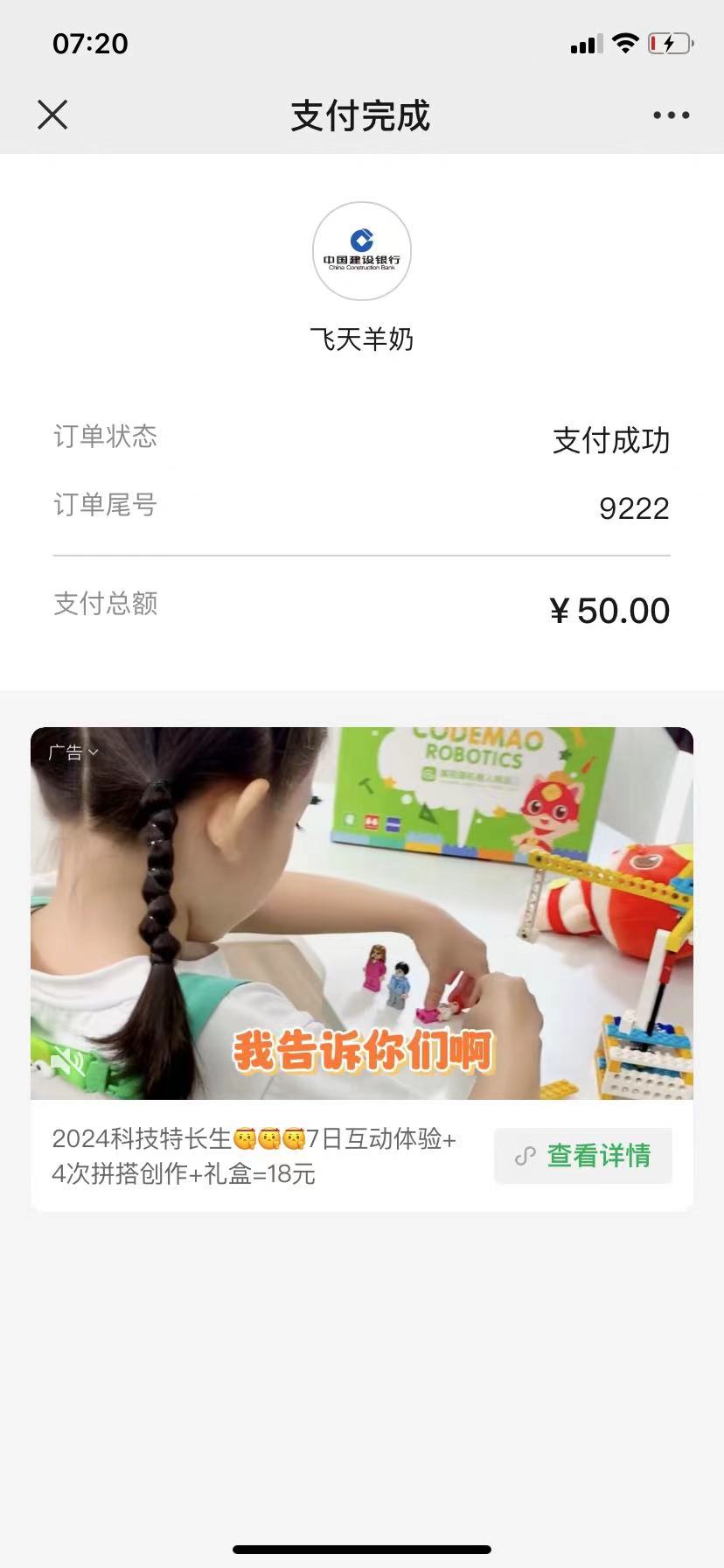Open the three-dot overflow menu
This screenshot has height=1568, width=724.
point(671,115)
